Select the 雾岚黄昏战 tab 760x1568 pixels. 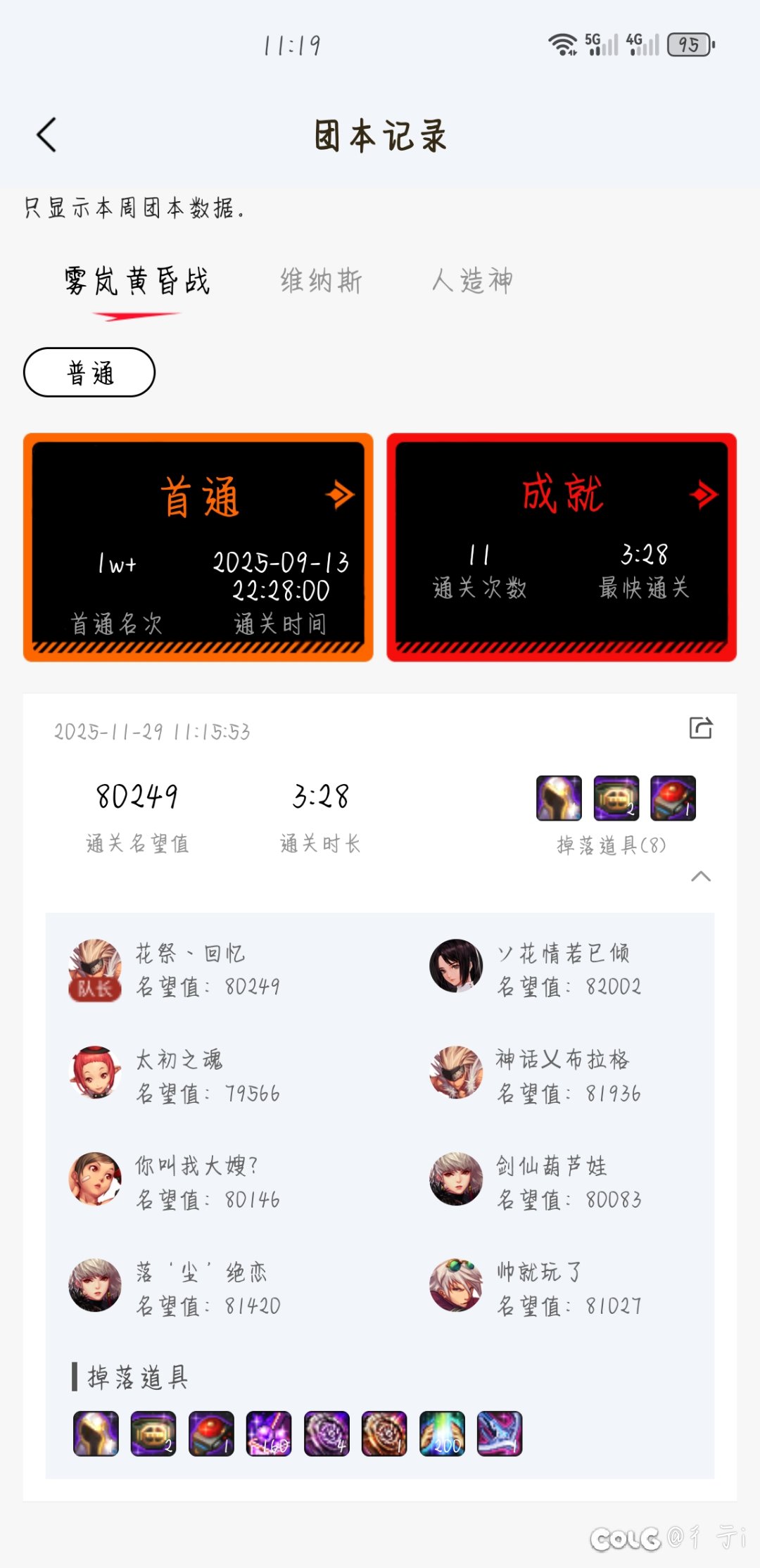pyautogui.click(x=137, y=282)
